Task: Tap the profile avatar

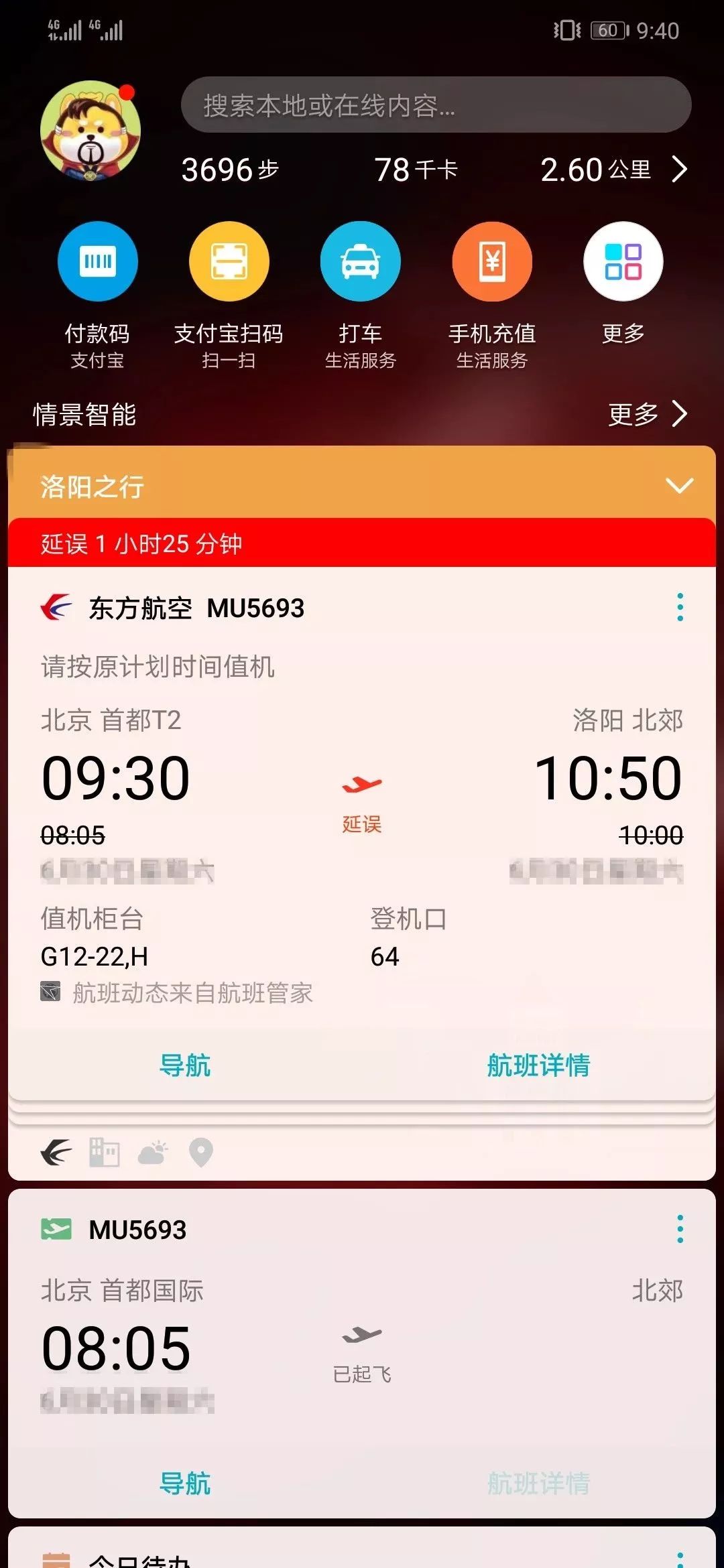Action: coord(90,131)
